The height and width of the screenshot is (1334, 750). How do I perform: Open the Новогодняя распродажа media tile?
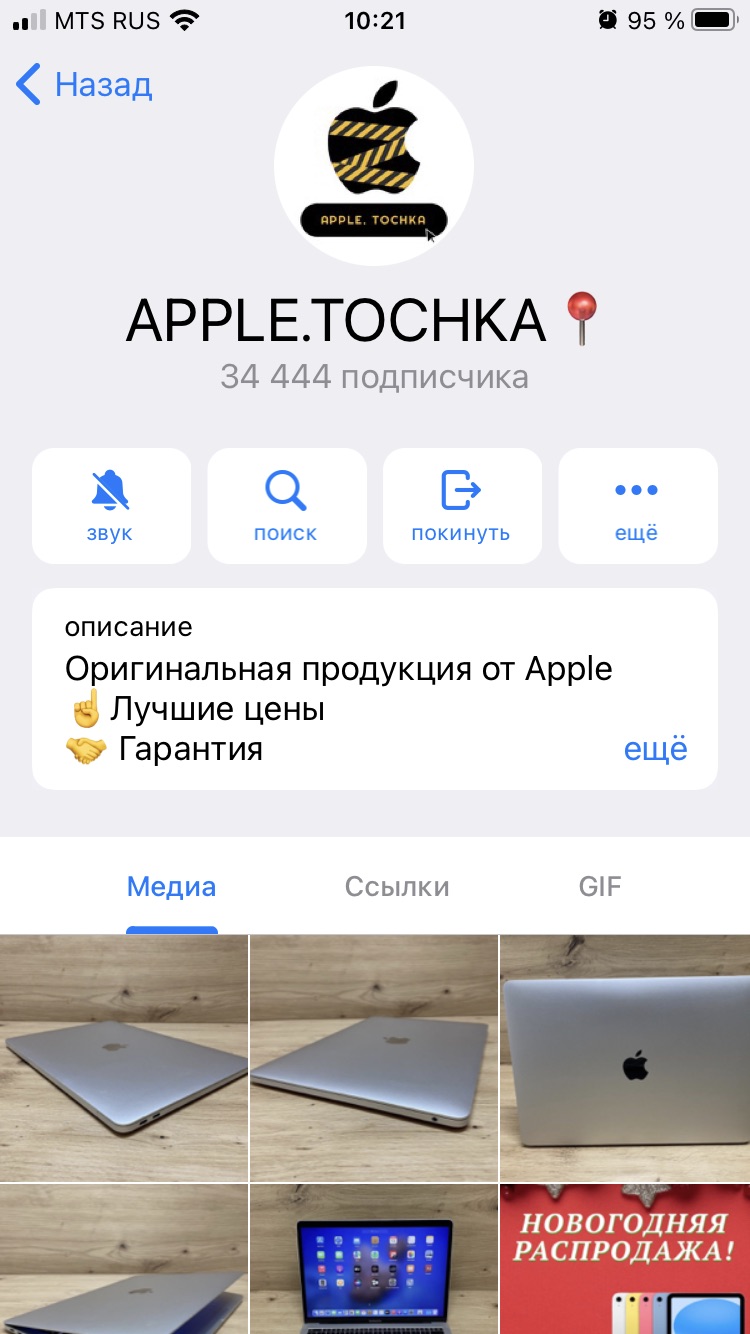[x=625, y=1259]
